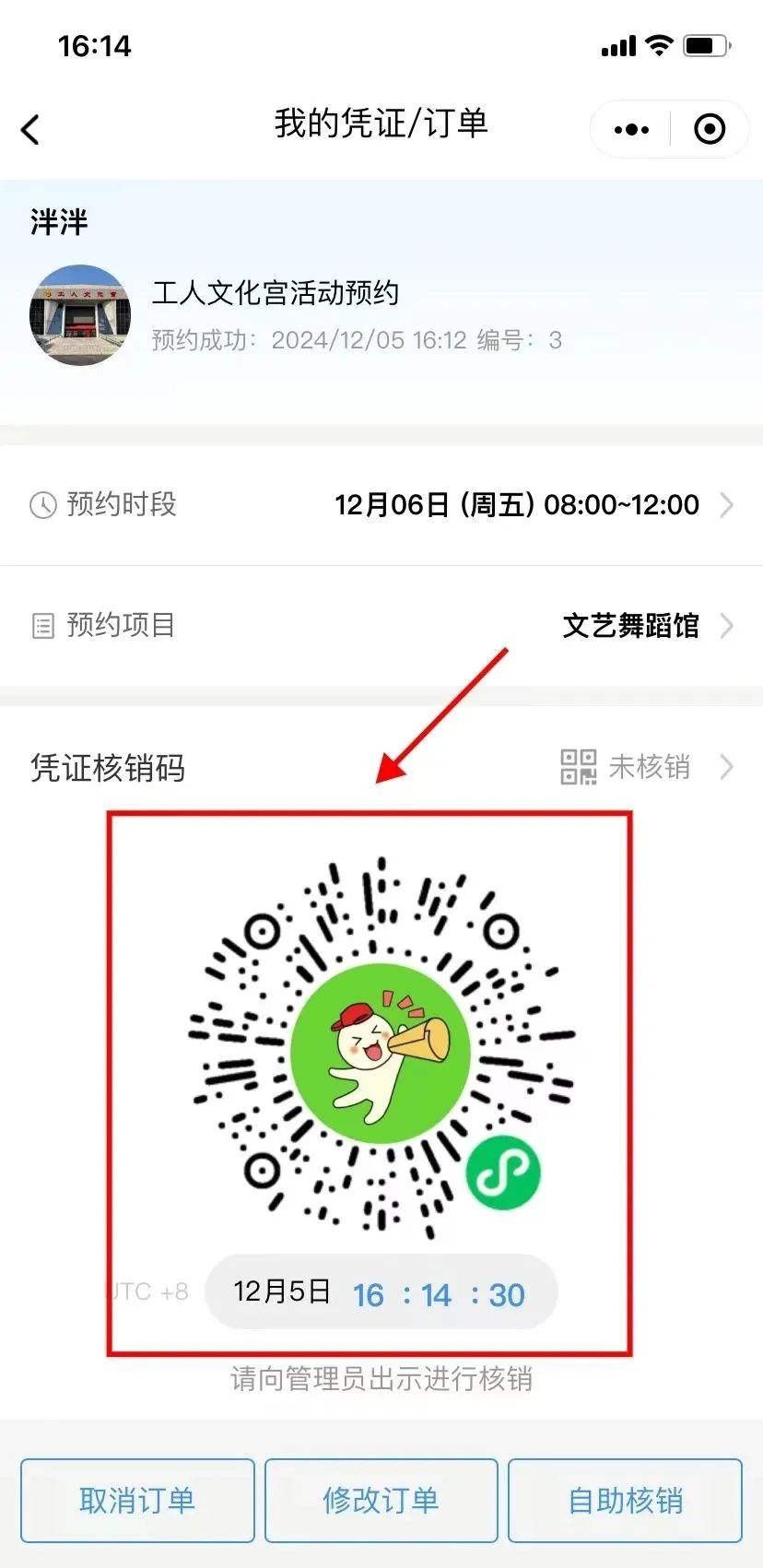Open the 预约项目 文艺舞蹈馆 row
Image resolution: width=763 pixels, height=1568 pixels.
pyautogui.click(x=381, y=626)
